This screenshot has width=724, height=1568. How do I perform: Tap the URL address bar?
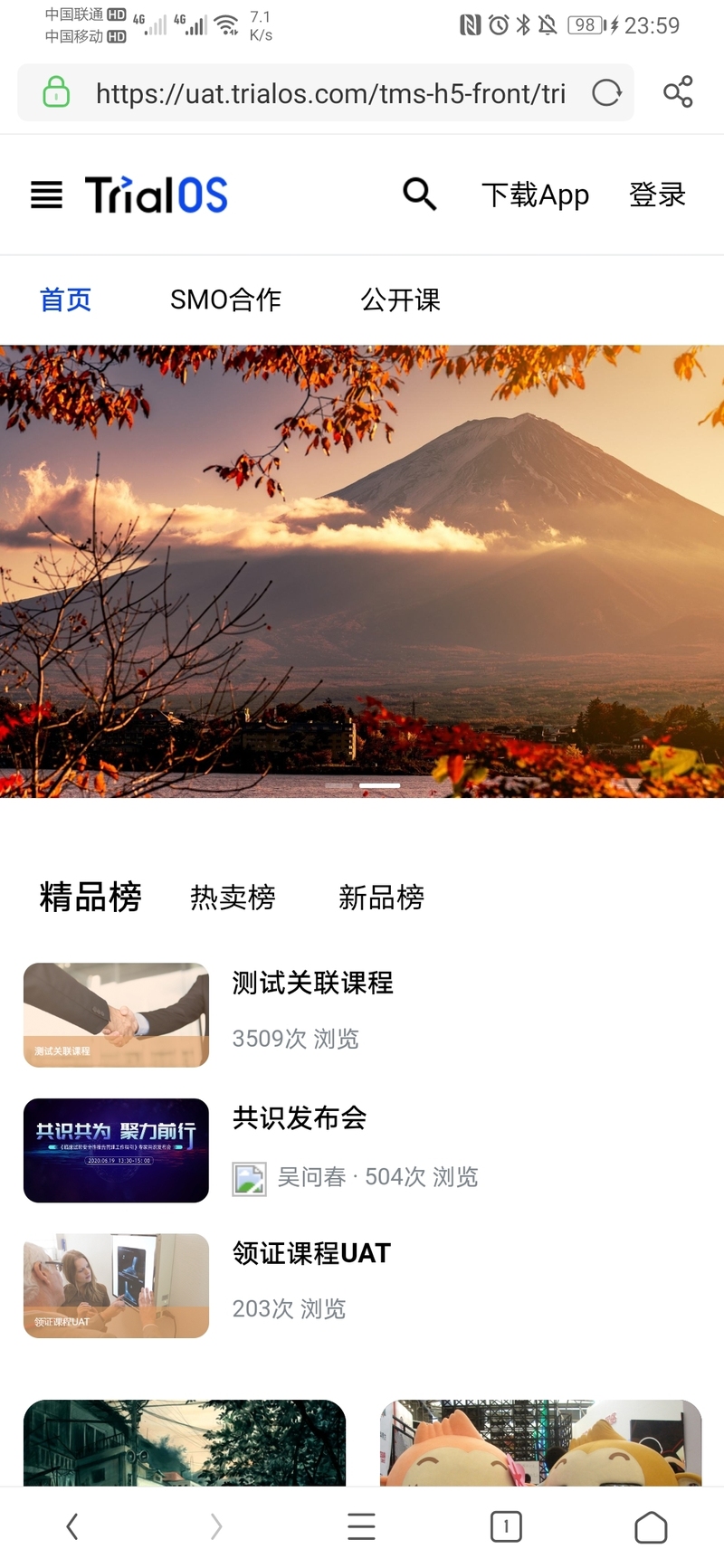(330, 93)
